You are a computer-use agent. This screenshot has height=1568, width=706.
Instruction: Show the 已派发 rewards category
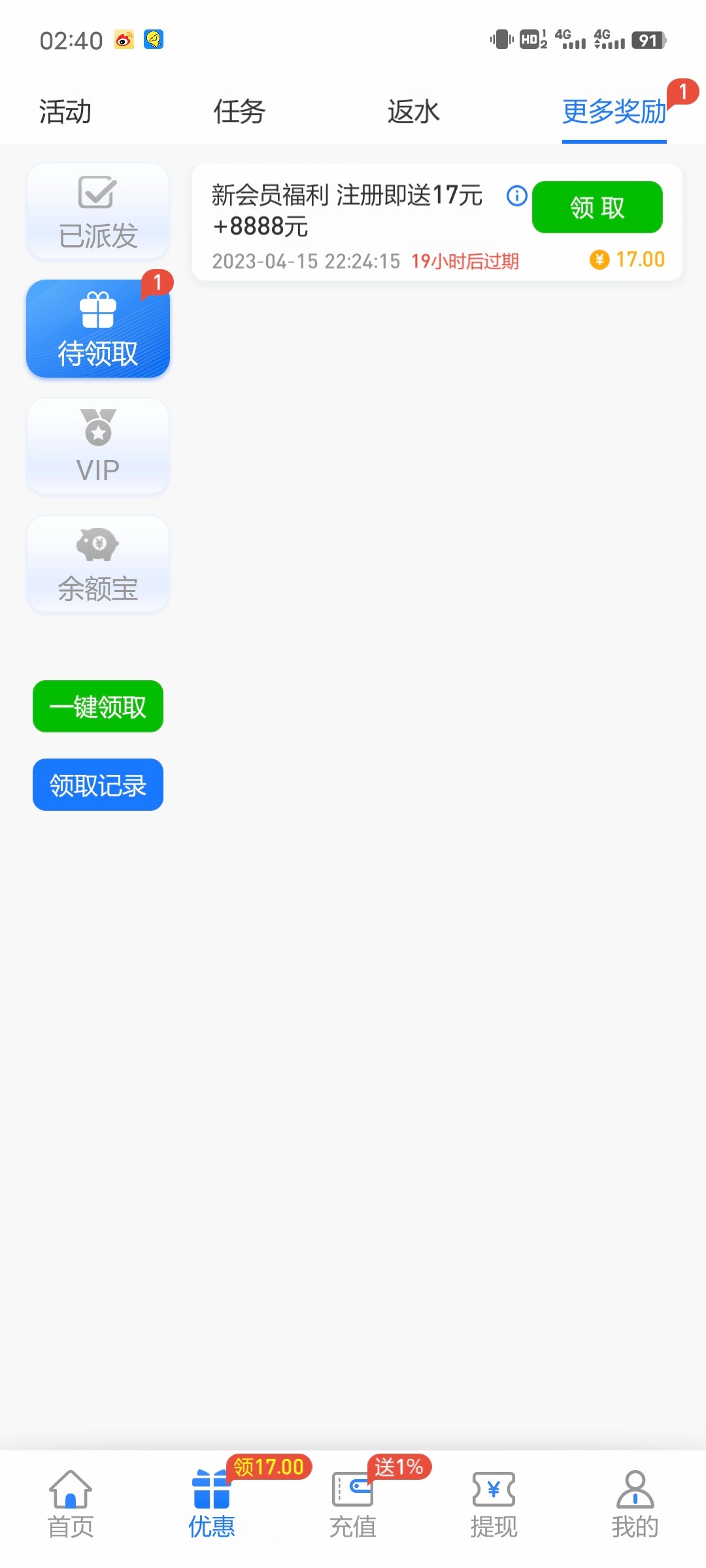click(98, 212)
